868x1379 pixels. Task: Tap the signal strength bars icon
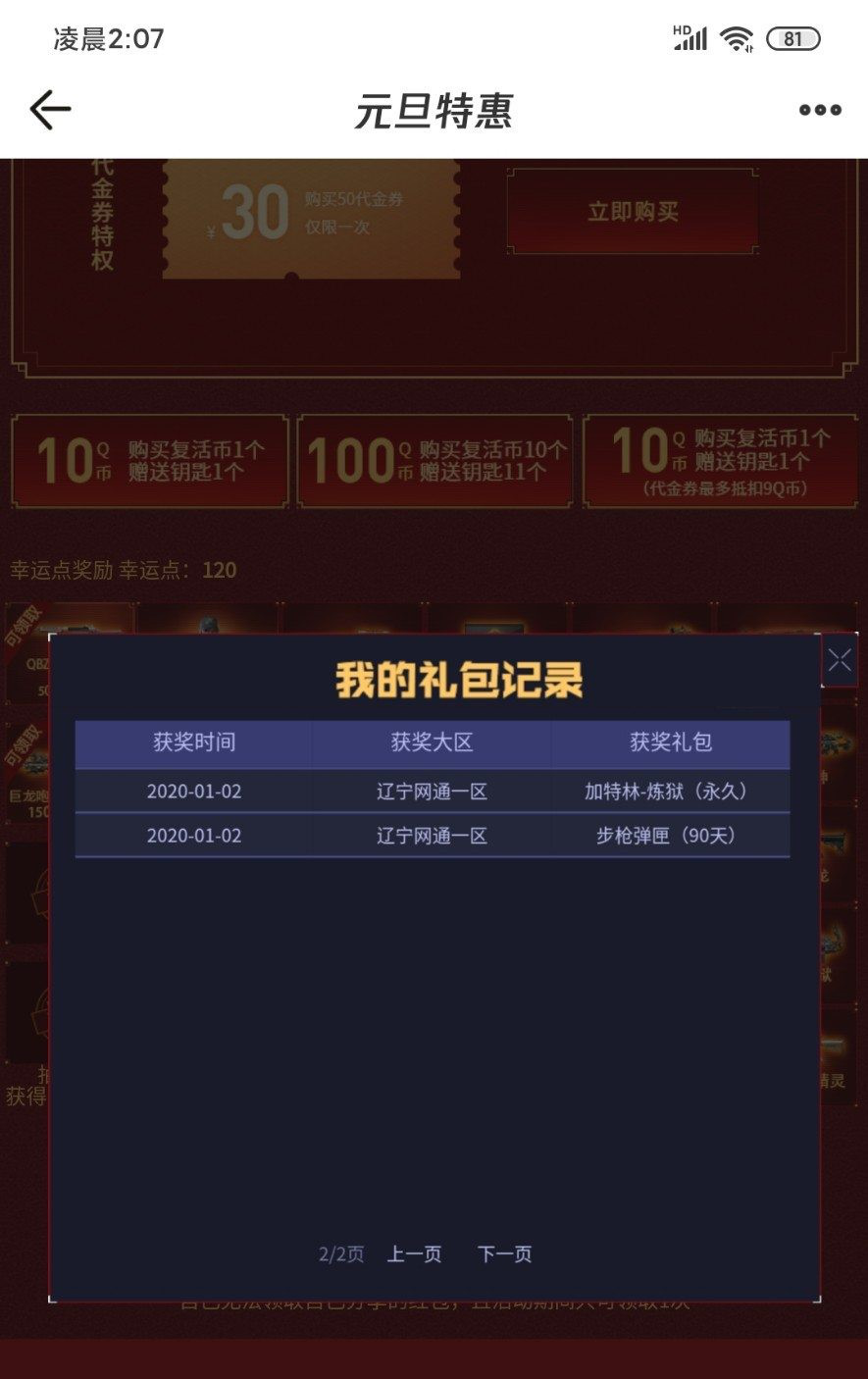tap(693, 39)
